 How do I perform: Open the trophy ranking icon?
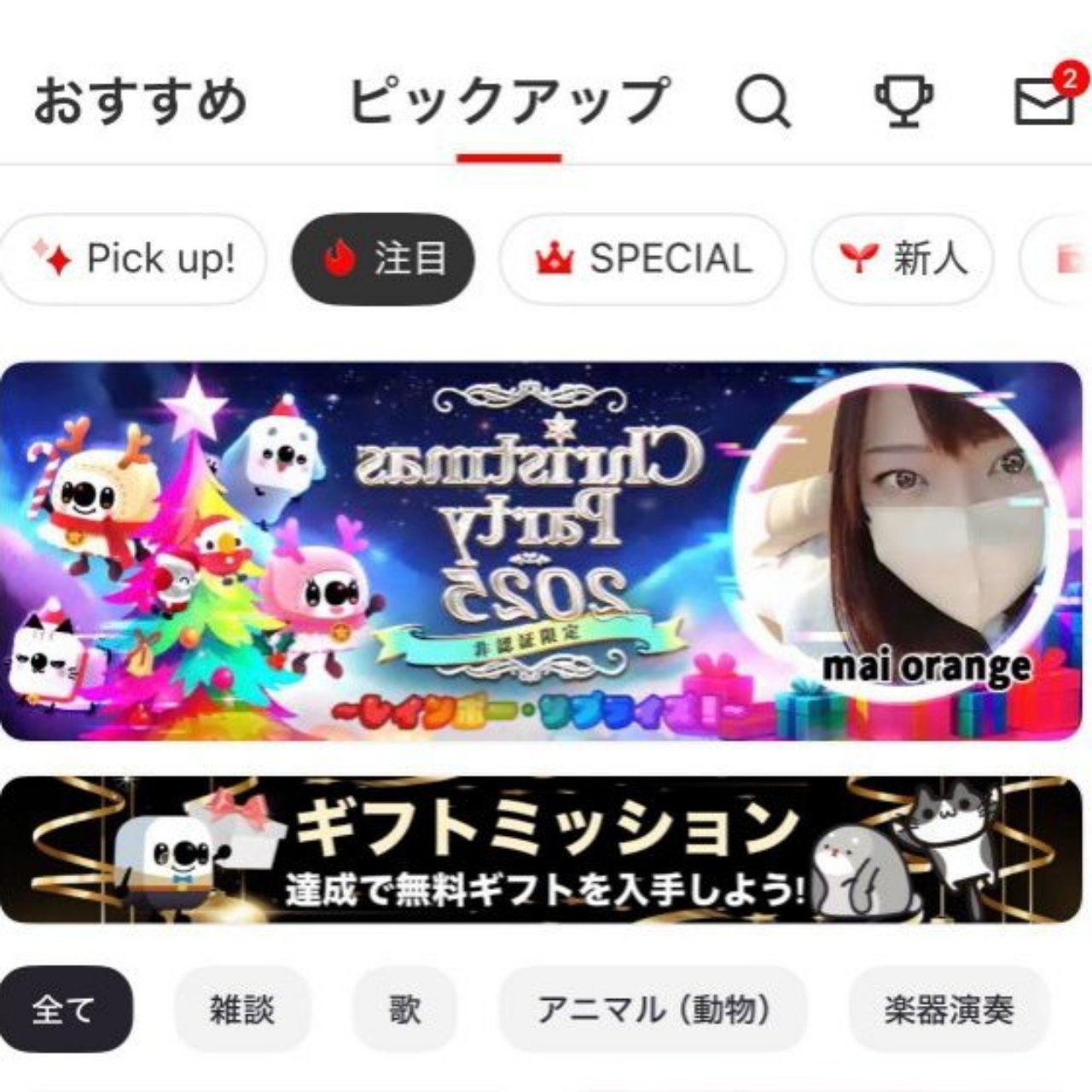point(904,102)
